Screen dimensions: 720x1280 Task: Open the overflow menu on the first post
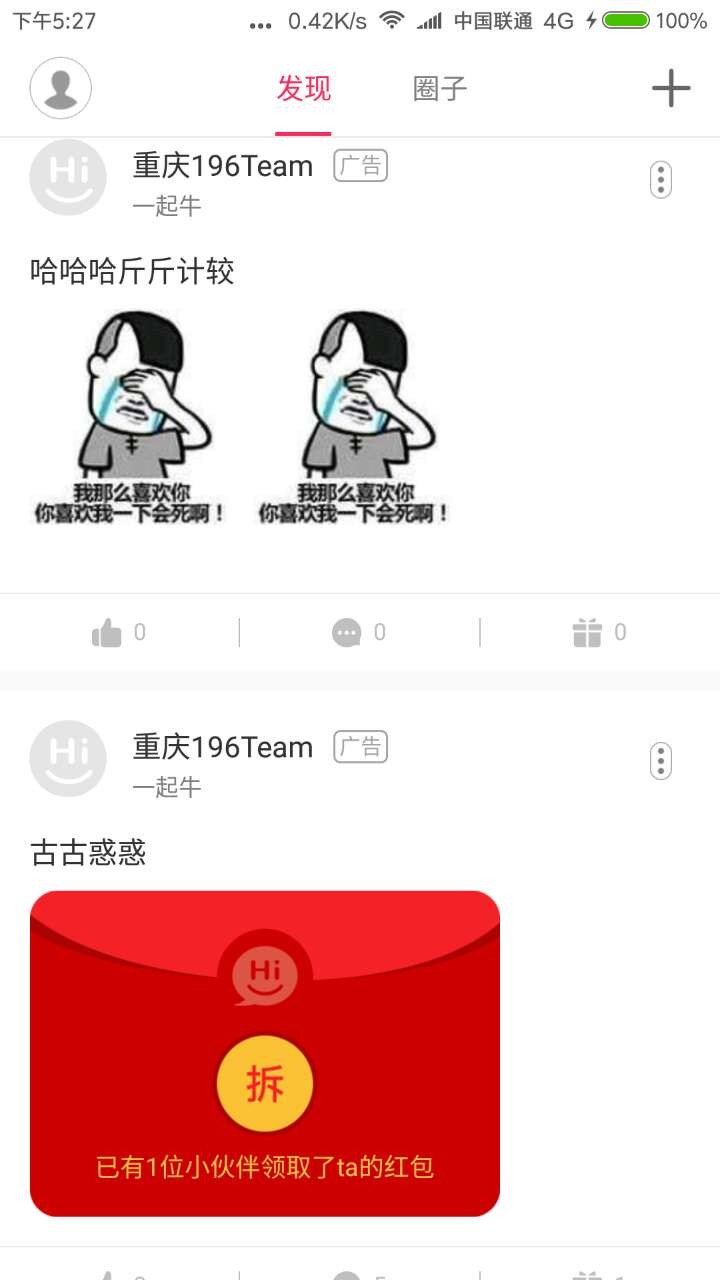(x=660, y=178)
